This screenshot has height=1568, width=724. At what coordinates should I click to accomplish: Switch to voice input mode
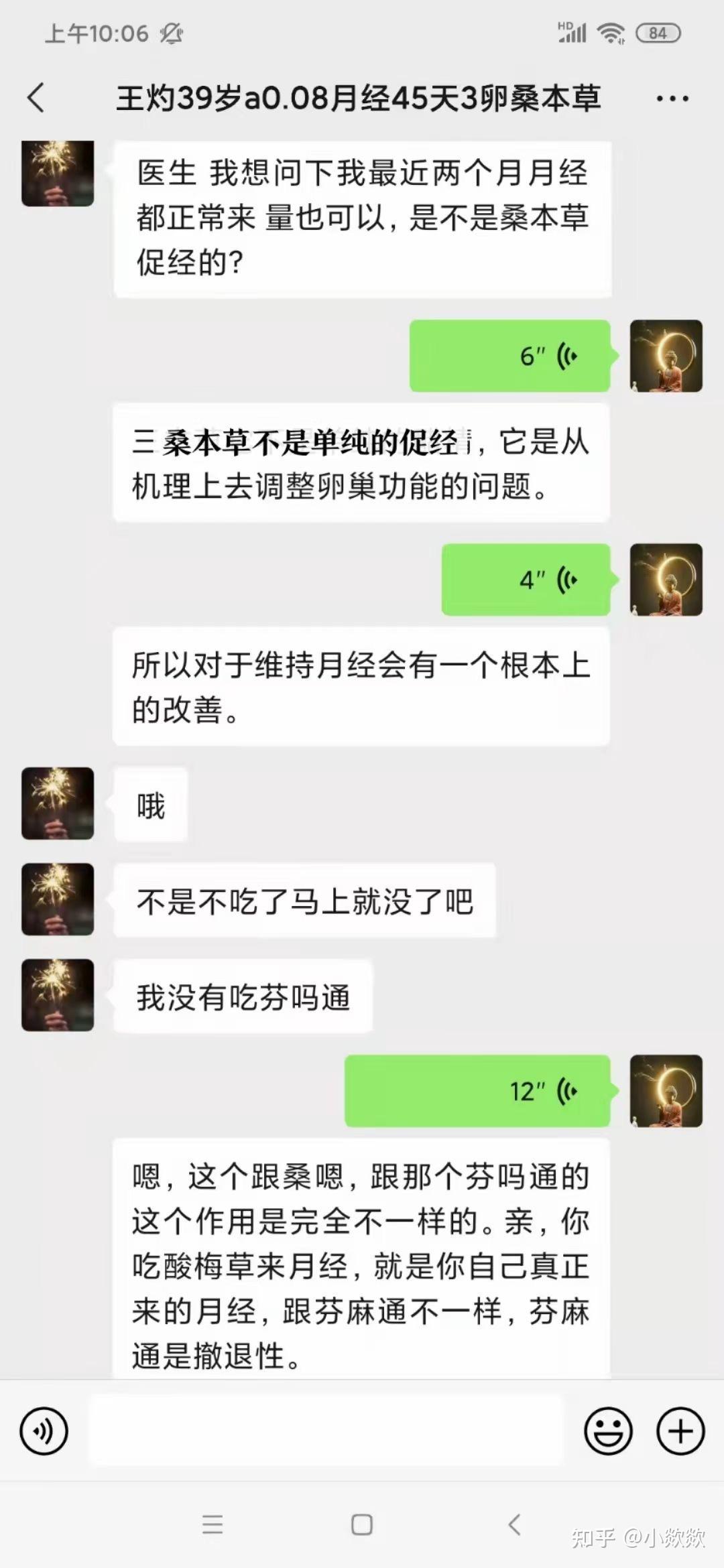click(x=44, y=1431)
